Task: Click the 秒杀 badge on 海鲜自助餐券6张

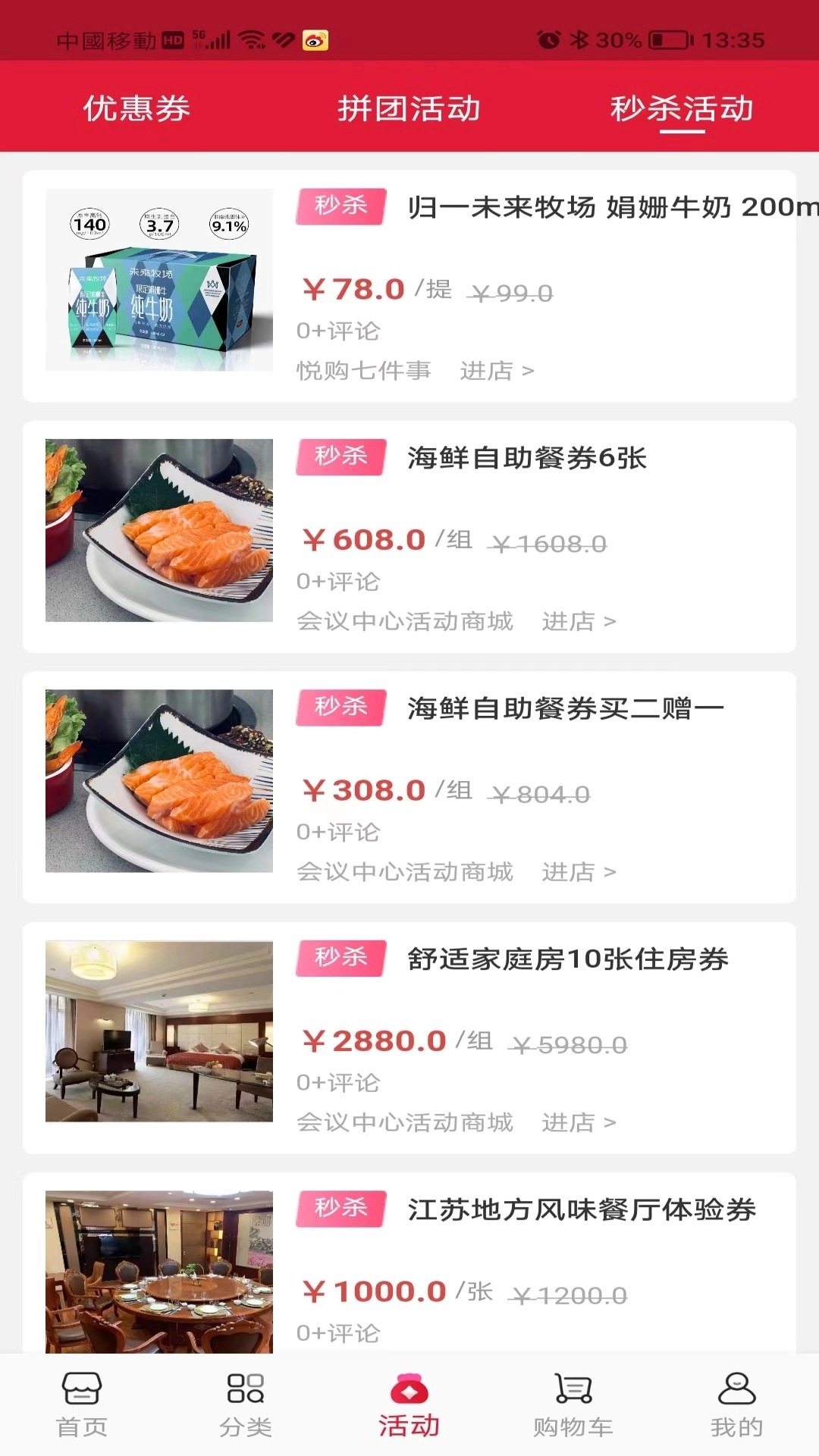Action: pyautogui.click(x=339, y=458)
